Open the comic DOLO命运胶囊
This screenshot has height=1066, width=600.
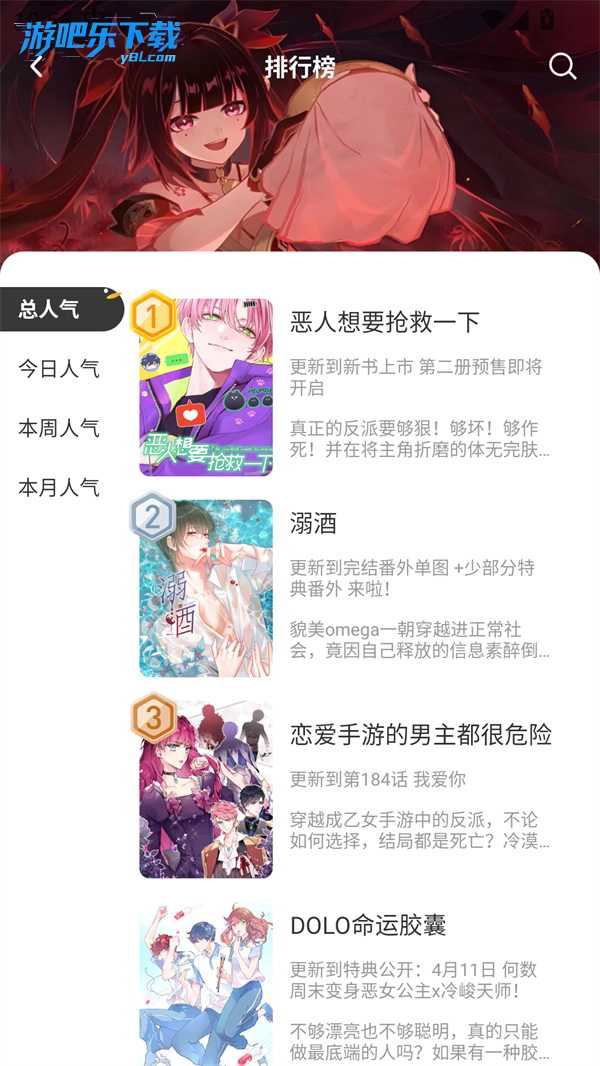[368, 925]
